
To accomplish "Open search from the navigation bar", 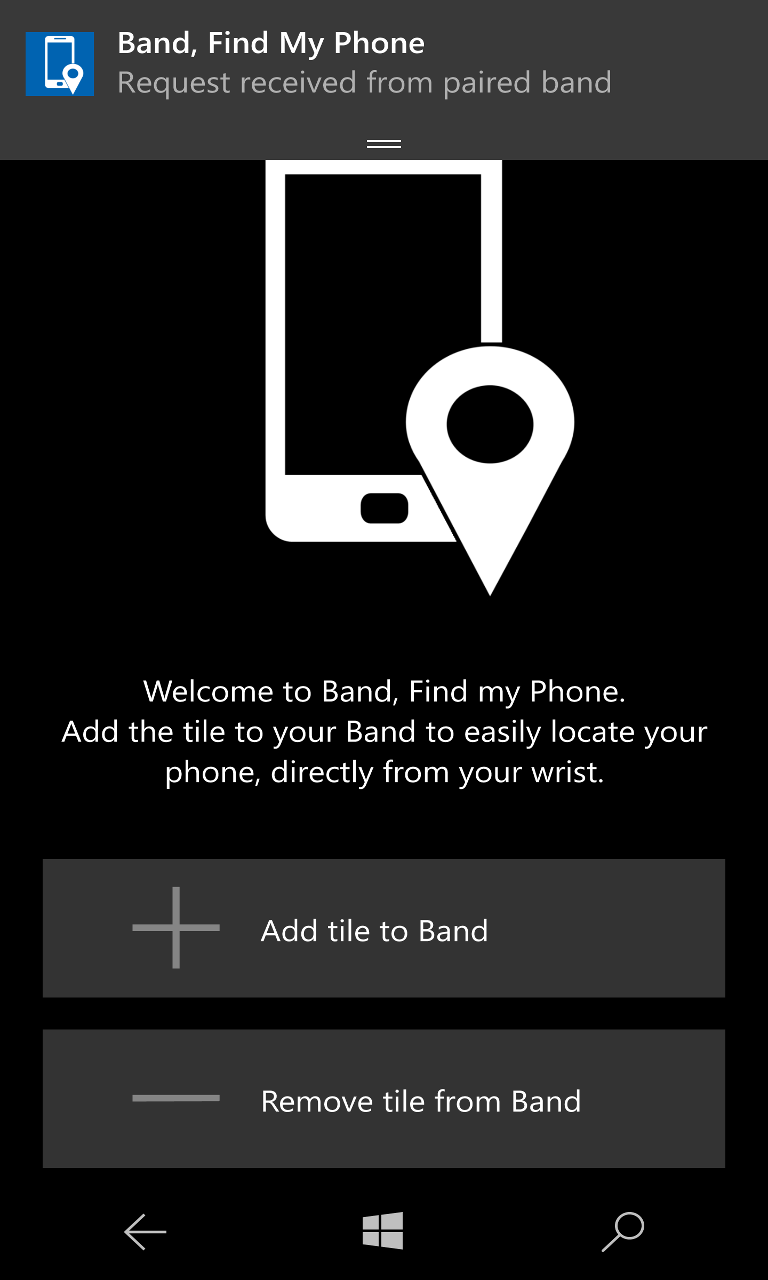I will click(622, 1232).
